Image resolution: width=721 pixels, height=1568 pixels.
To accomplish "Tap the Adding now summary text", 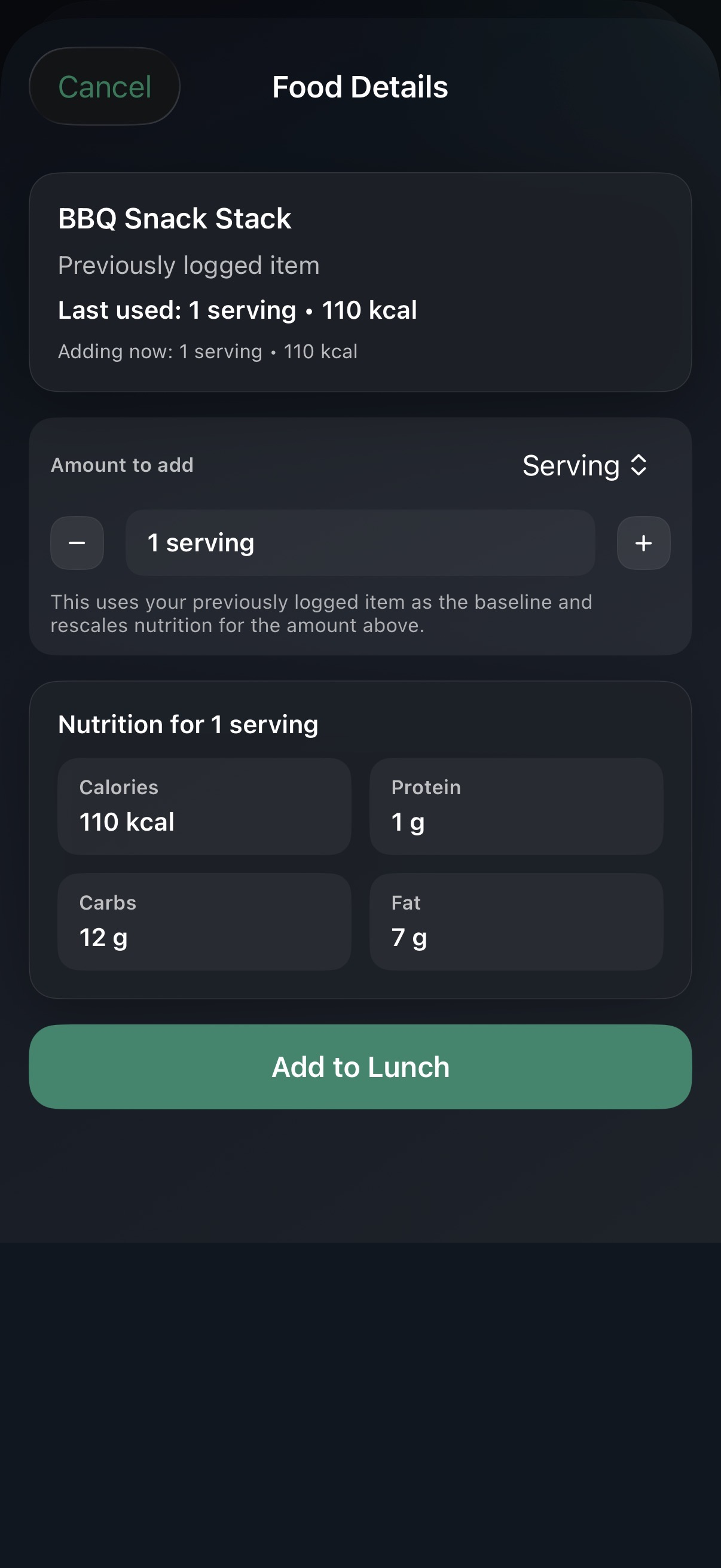I will (207, 351).
